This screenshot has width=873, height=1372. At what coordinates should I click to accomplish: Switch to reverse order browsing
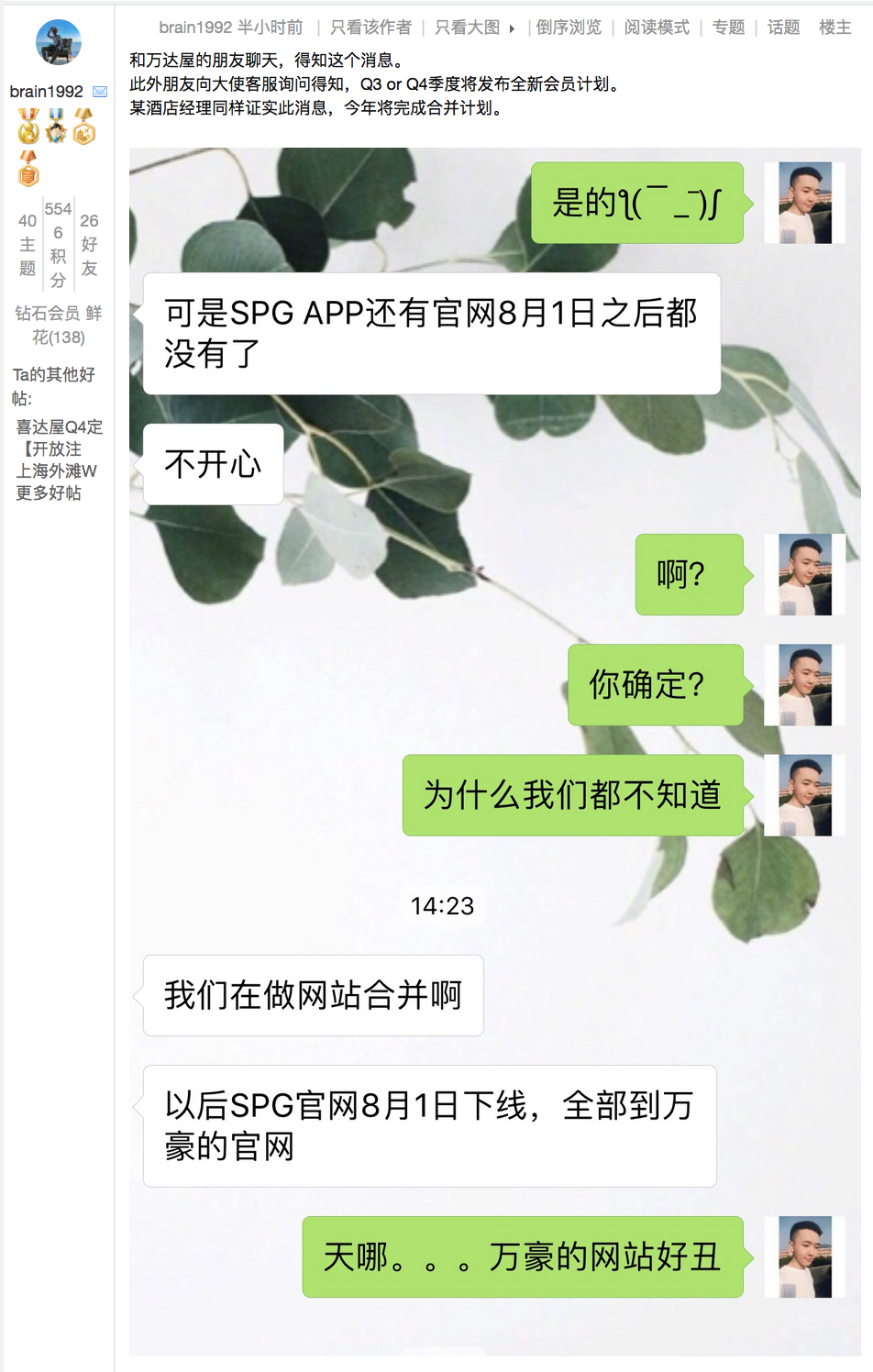tap(569, 28)
